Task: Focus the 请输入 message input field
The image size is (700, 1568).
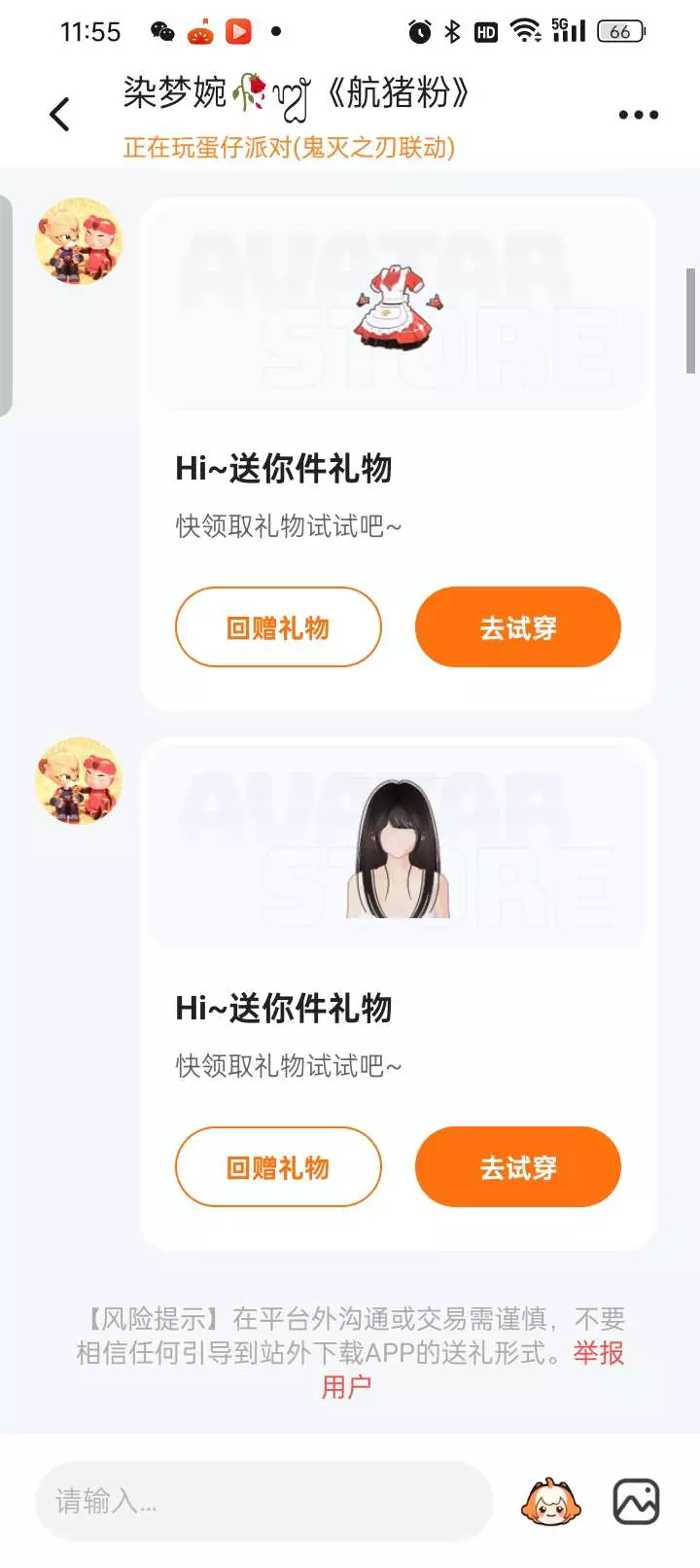Action: click(263, 1501)
